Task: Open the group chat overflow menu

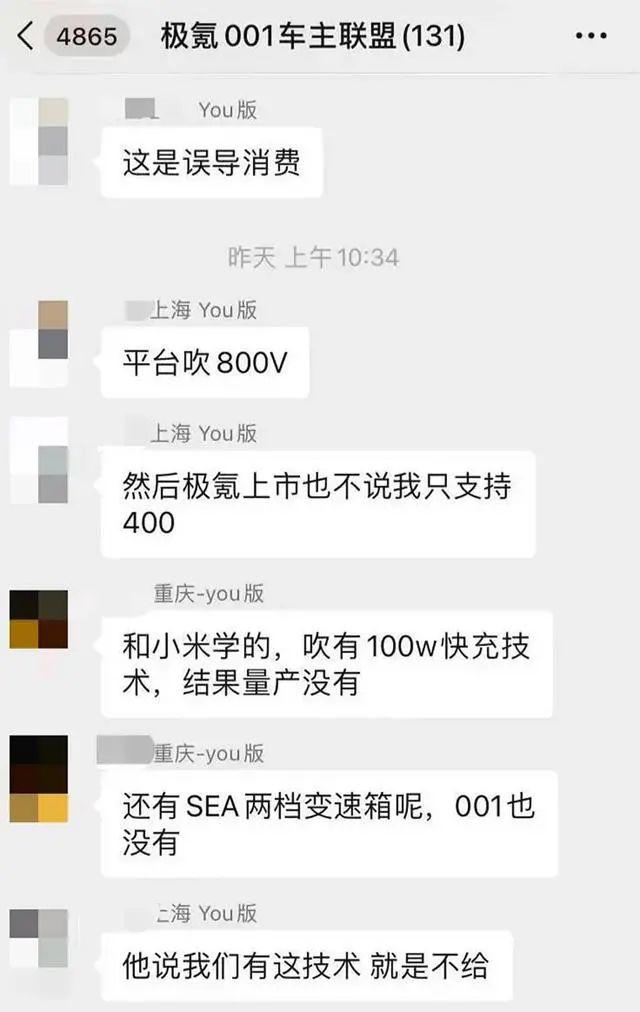Action: [592, 38]
